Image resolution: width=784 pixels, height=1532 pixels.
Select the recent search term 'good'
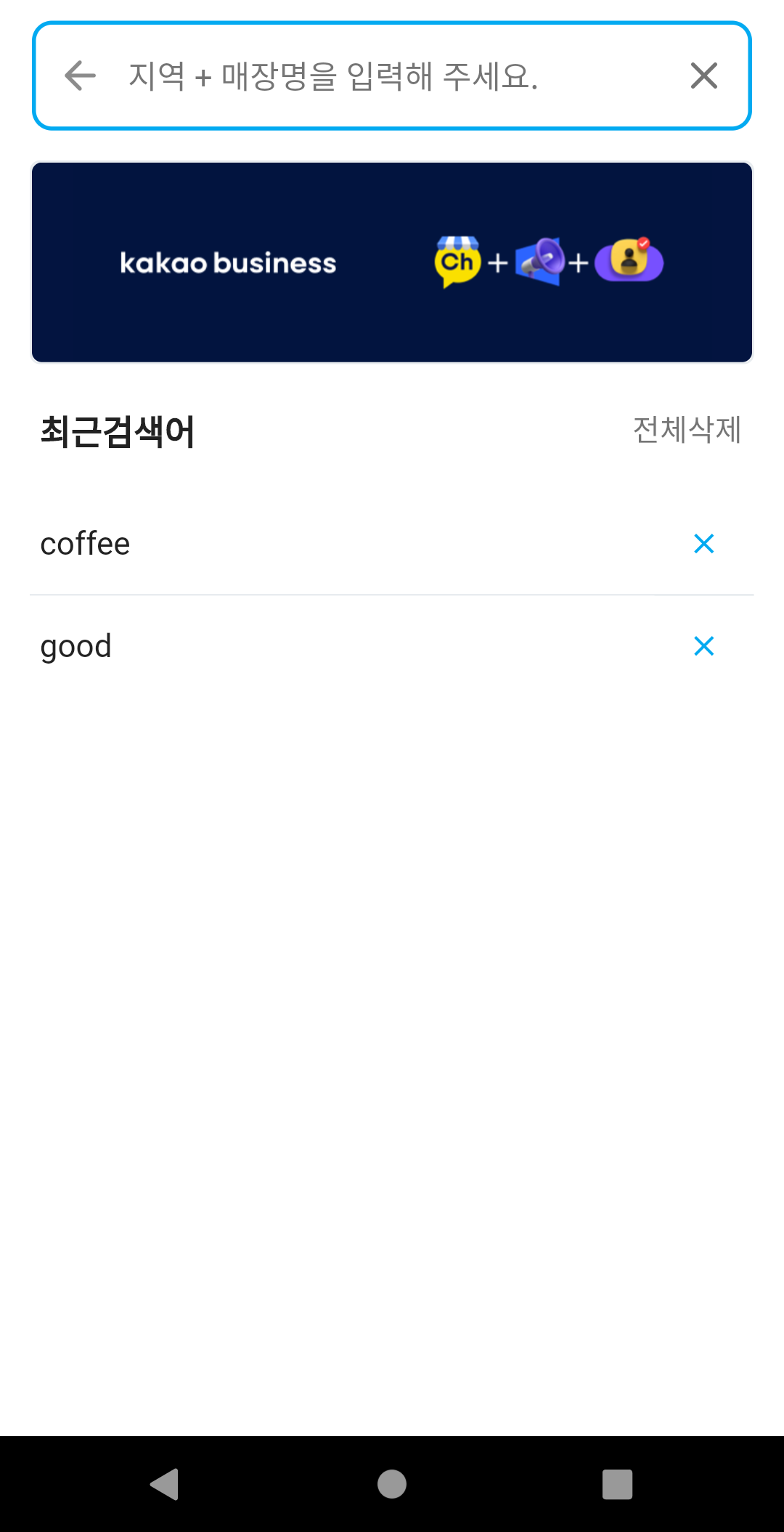(x=76, y=646)
